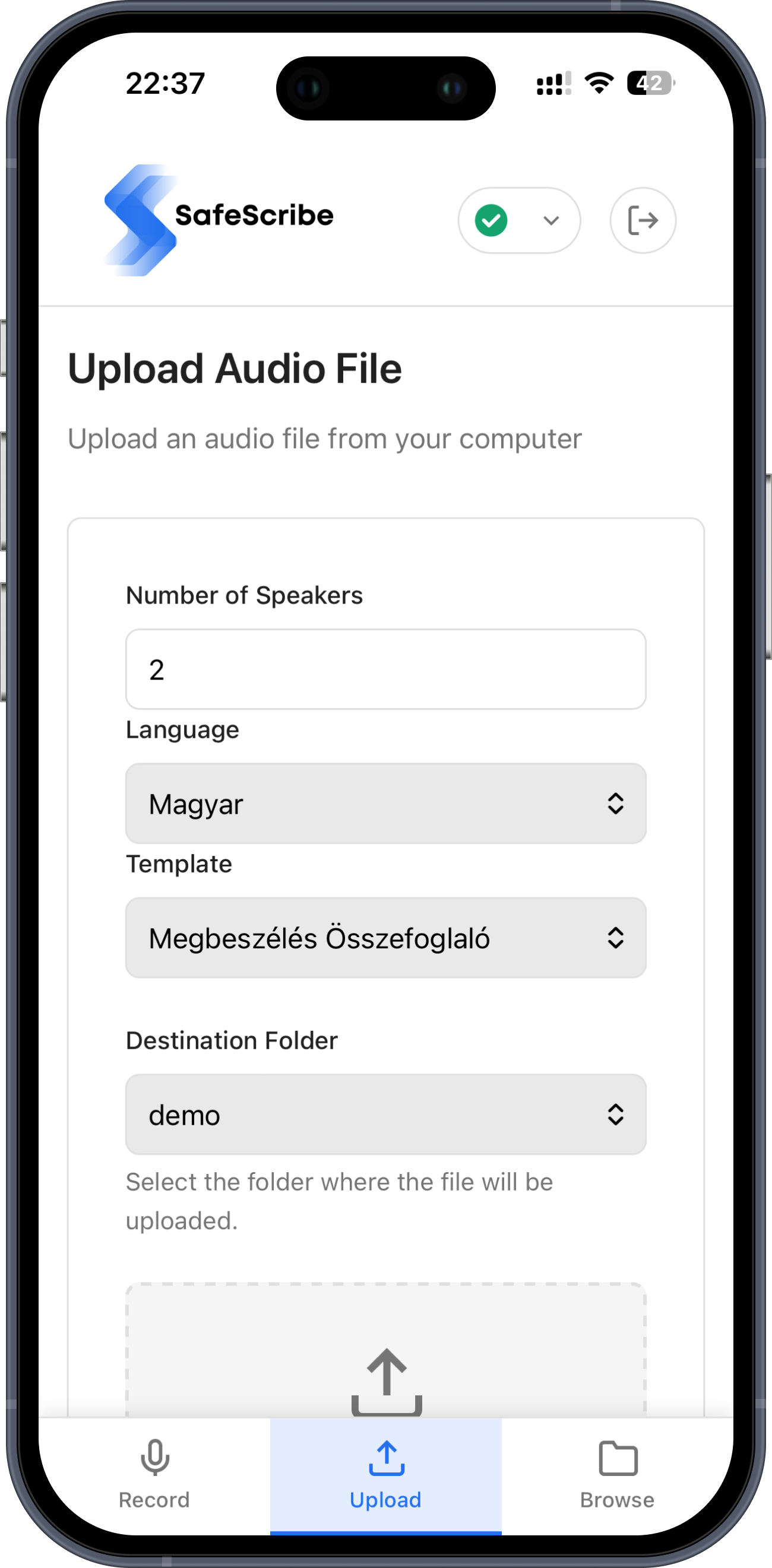Select the Upload tab
The width and height of the screenshot is (772, 1568).
click(385, 1474)
